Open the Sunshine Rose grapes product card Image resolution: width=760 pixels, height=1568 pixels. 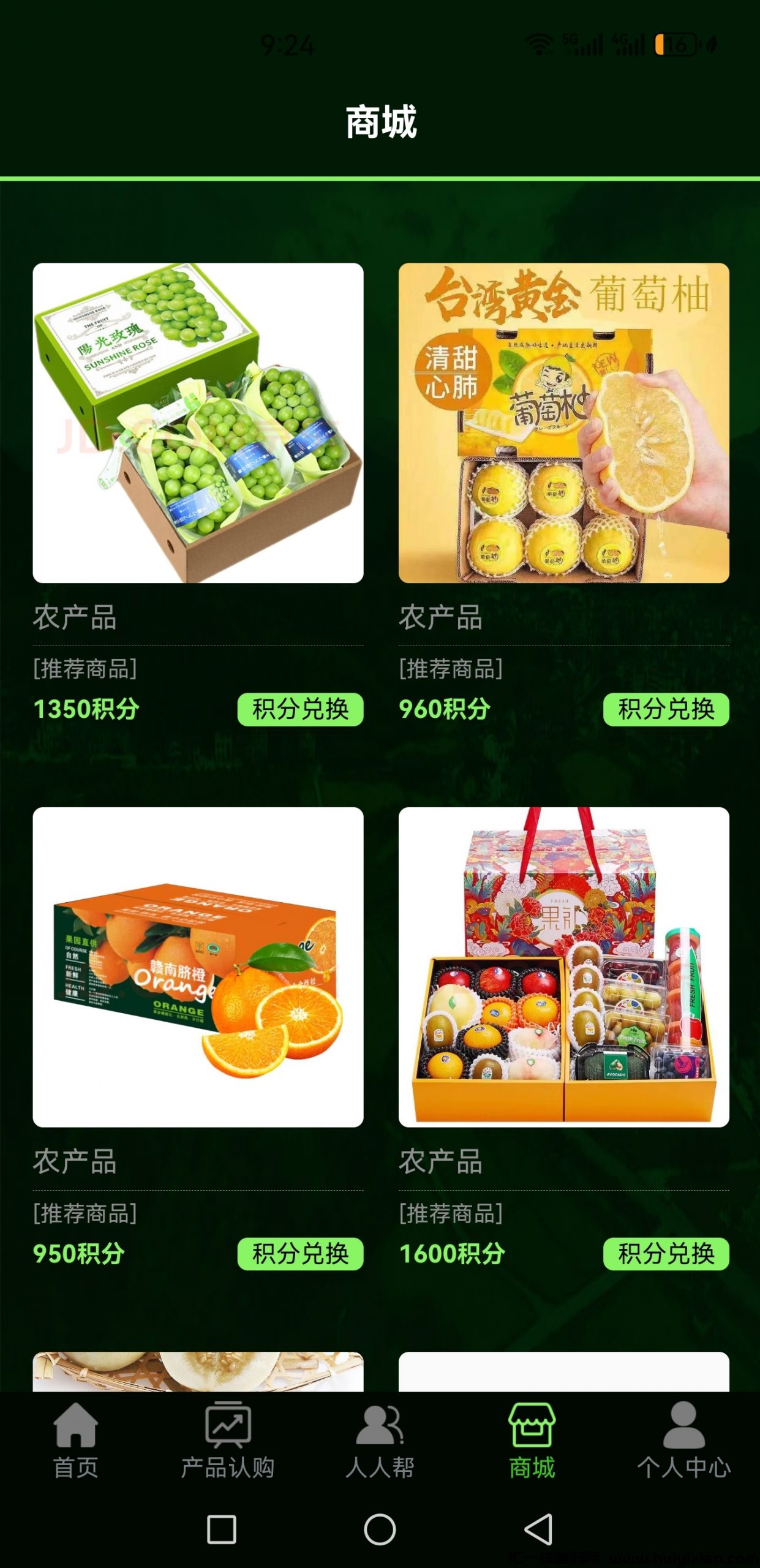coord(198,423)
